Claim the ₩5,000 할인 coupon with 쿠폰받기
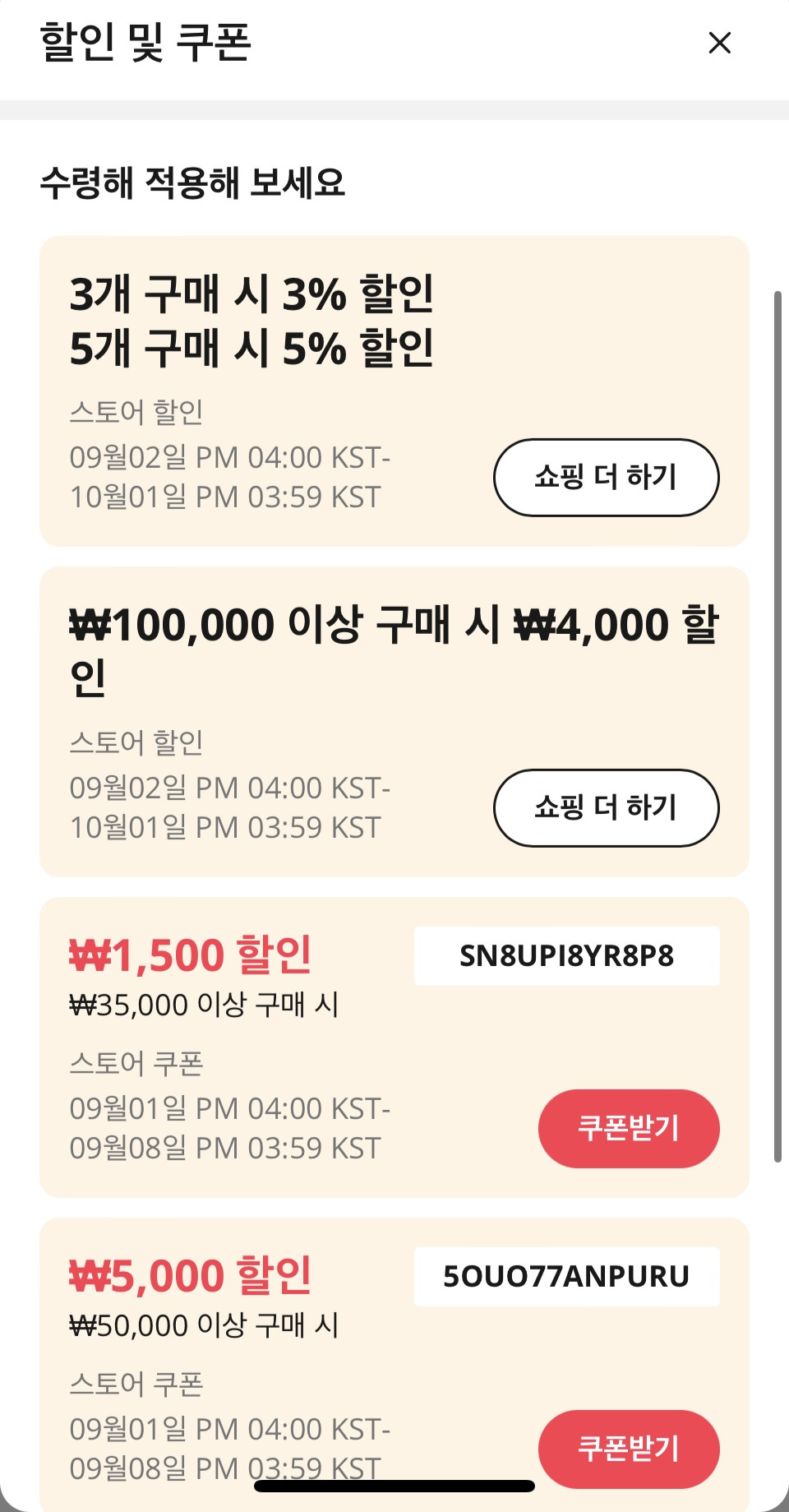Screen dimensions: 789x1512 (629, 1448)
